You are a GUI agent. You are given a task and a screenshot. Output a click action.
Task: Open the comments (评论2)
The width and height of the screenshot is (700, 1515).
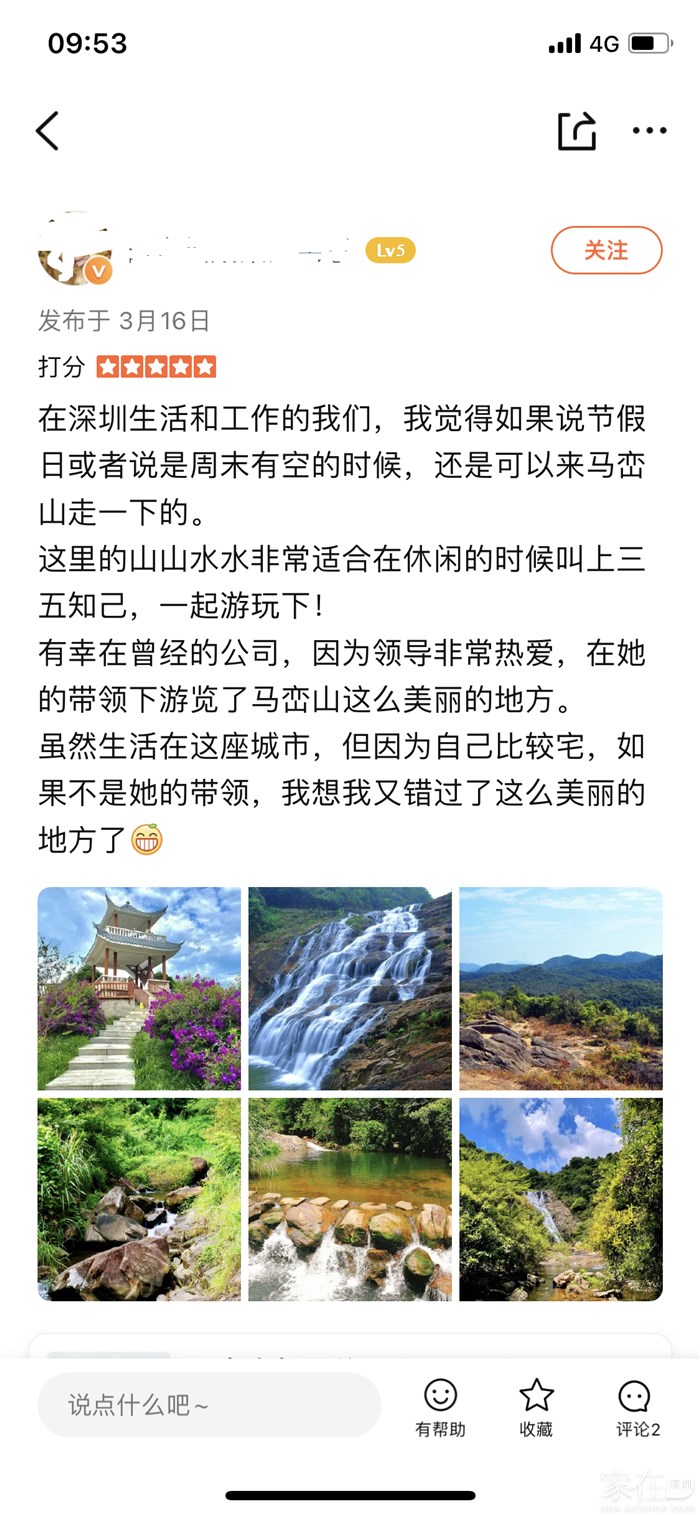point(637,1407)
